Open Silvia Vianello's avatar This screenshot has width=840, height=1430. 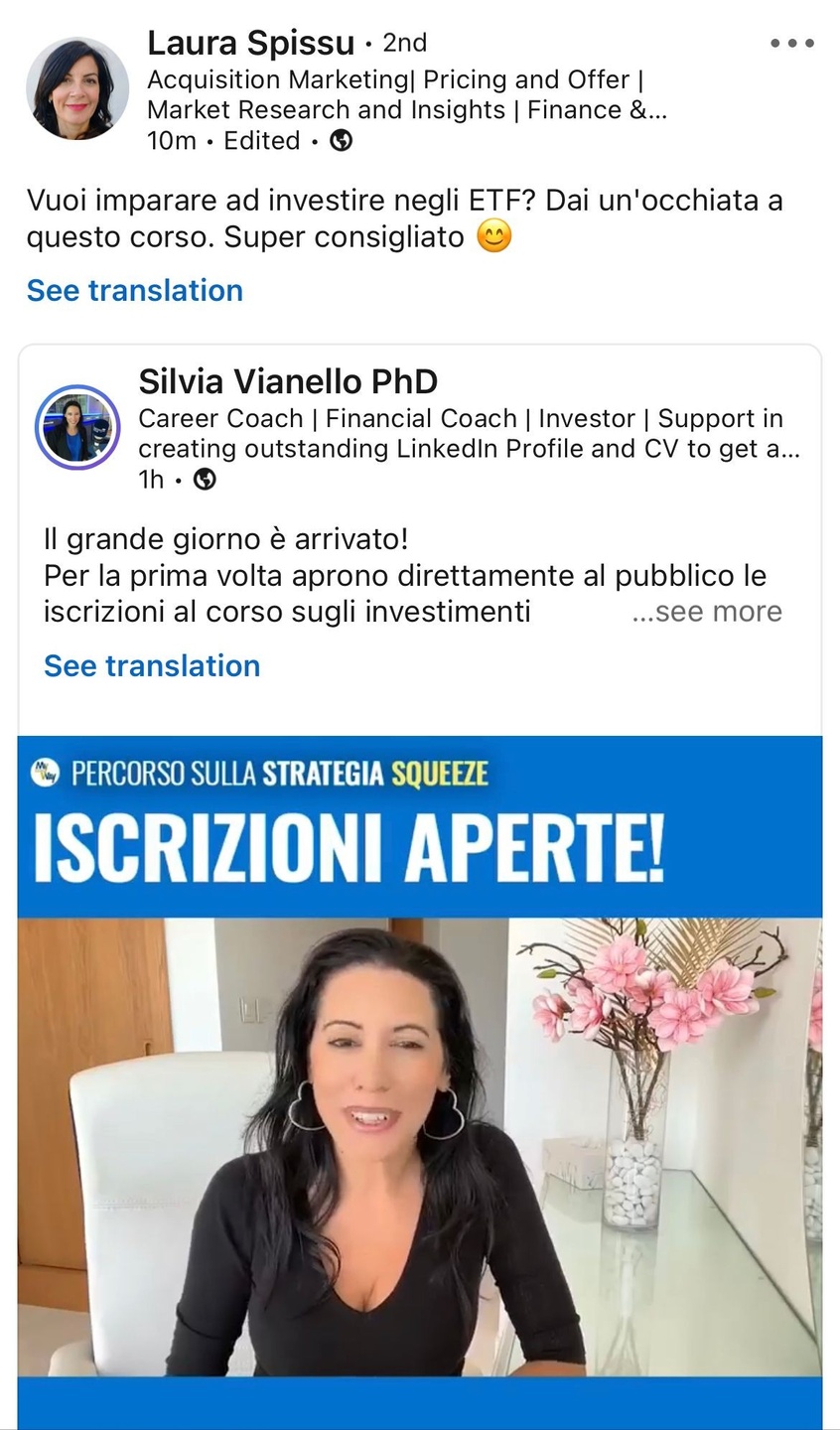77,427
